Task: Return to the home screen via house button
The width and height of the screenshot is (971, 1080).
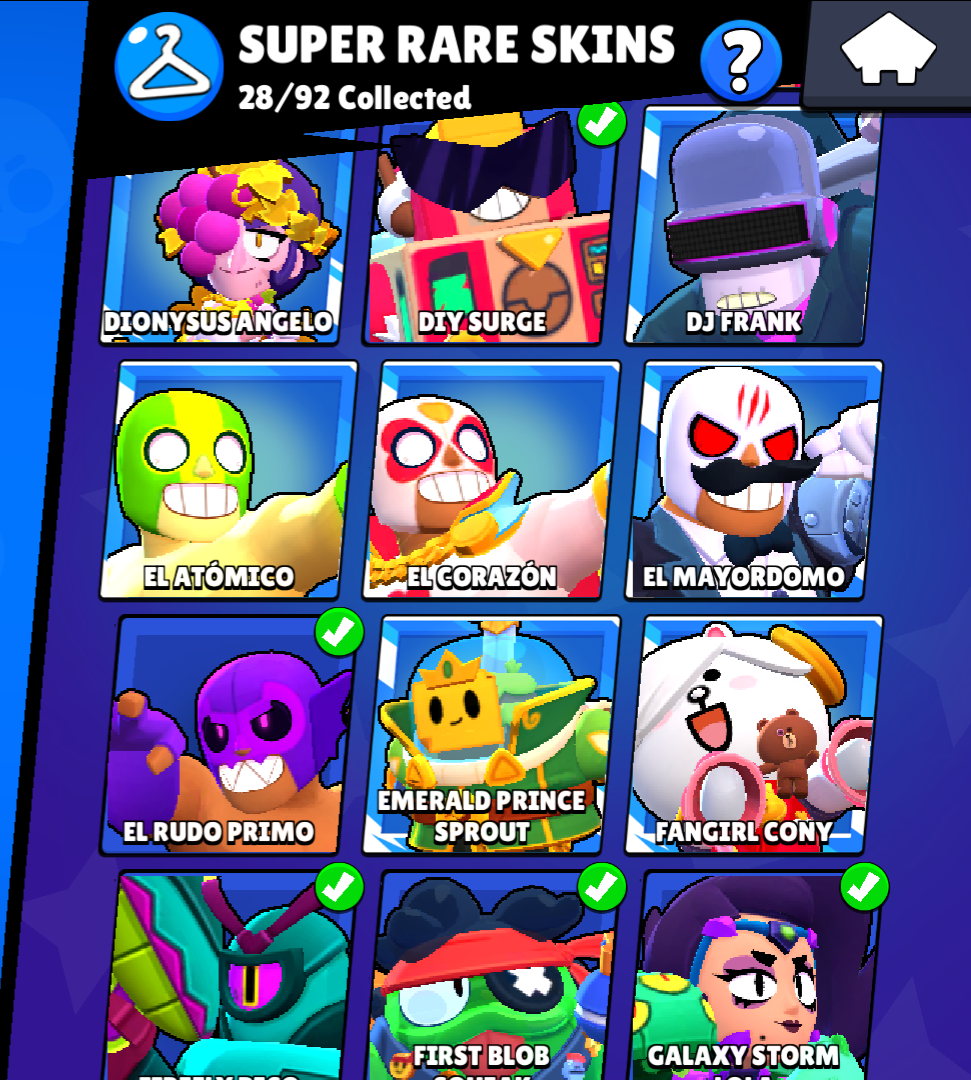Action: pyautogui.click(x=888, y=50)
